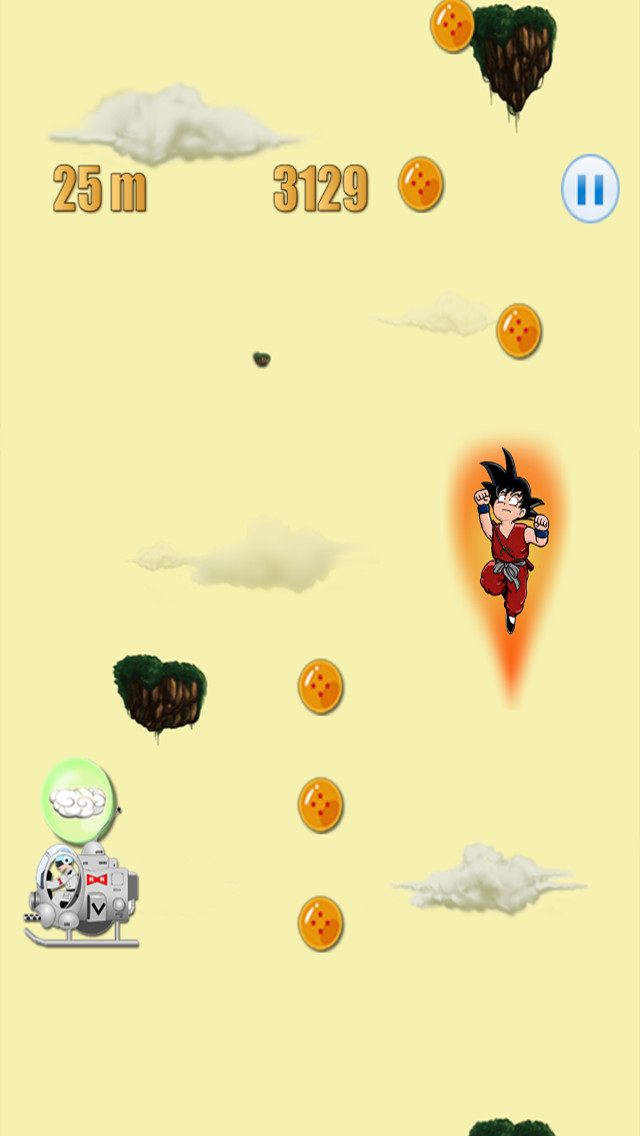
Task: Pause the game
Action: click(590, 188)
